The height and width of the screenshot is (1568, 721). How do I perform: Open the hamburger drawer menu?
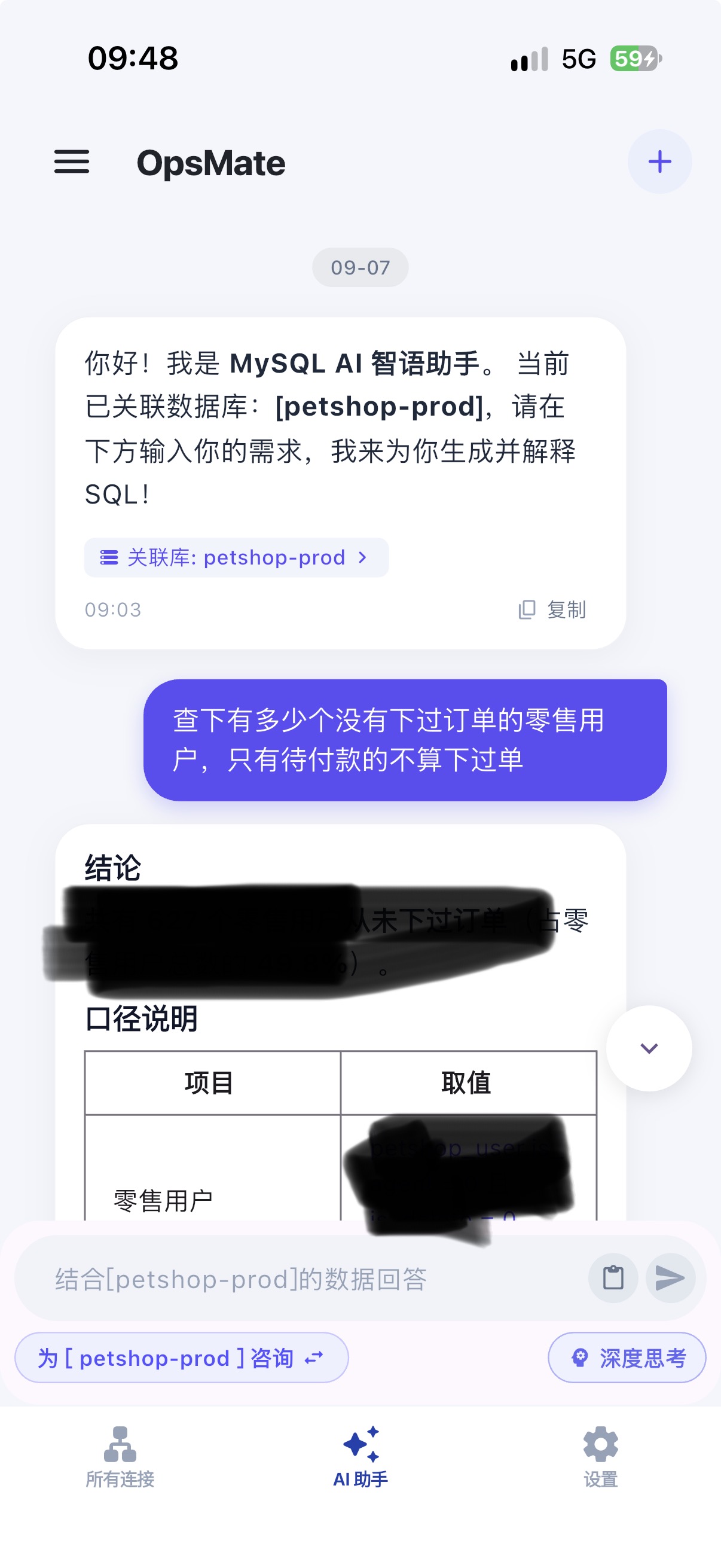(x=72, y=162)
